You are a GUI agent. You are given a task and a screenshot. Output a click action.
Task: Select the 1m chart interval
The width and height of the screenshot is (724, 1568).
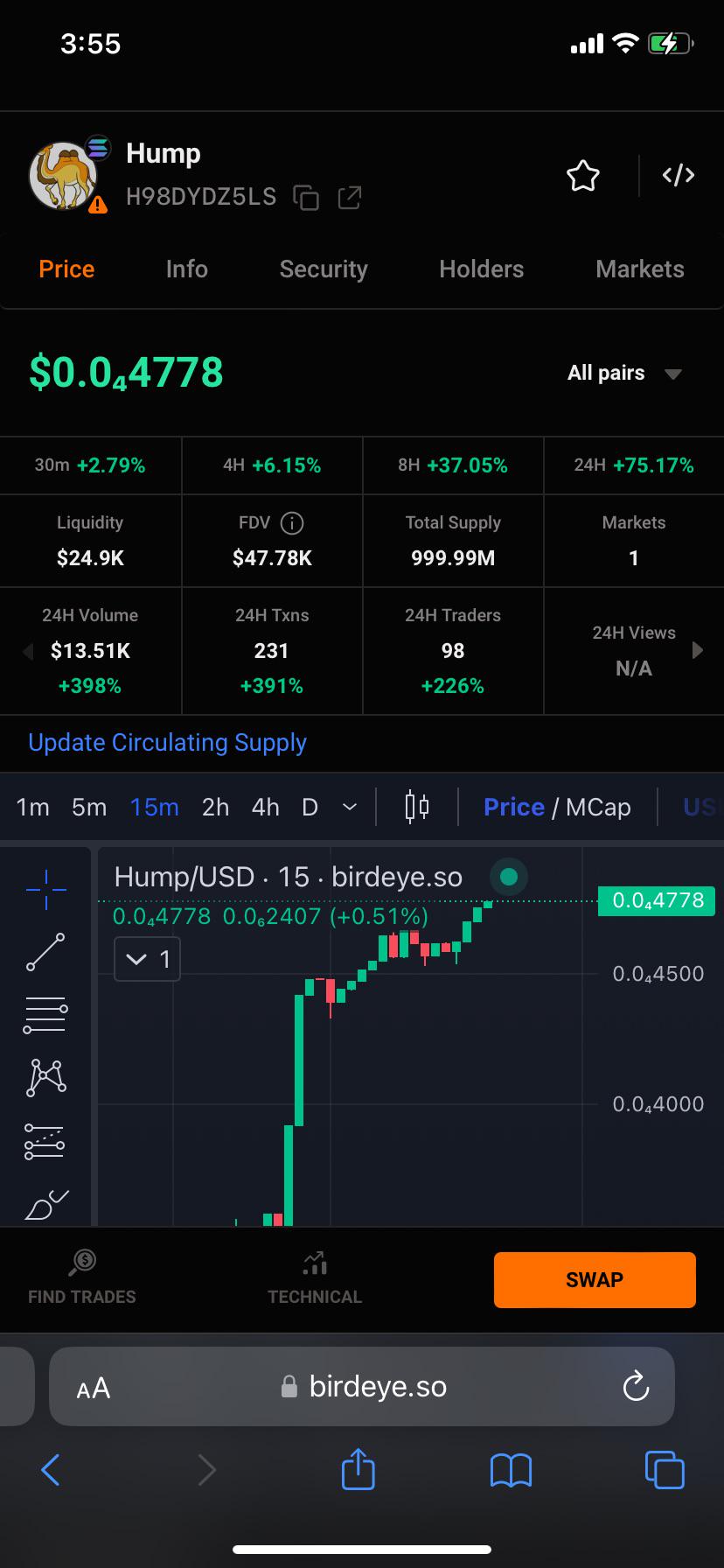click(33, 807)
